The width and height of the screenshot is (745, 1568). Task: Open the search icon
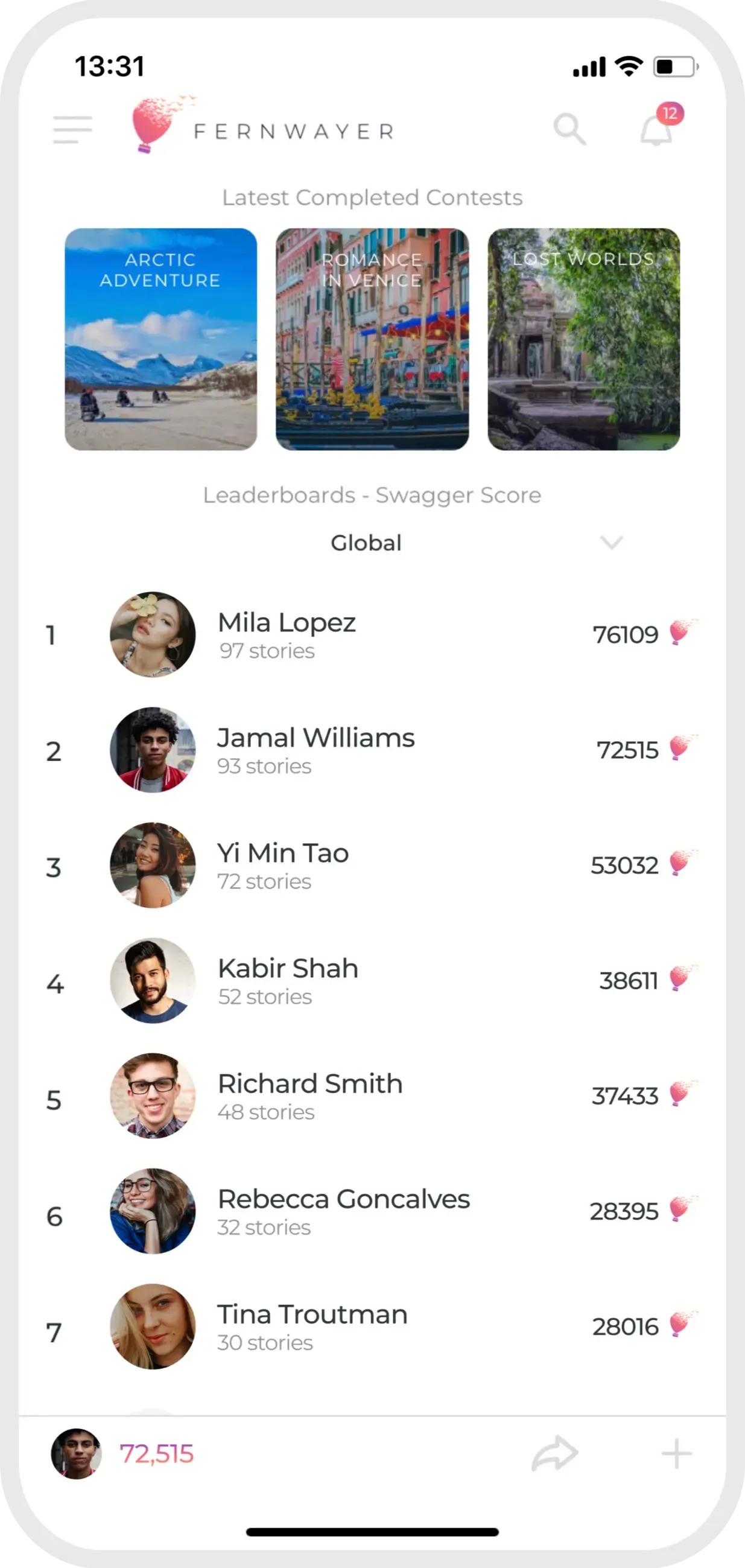(x=569, y=130)
